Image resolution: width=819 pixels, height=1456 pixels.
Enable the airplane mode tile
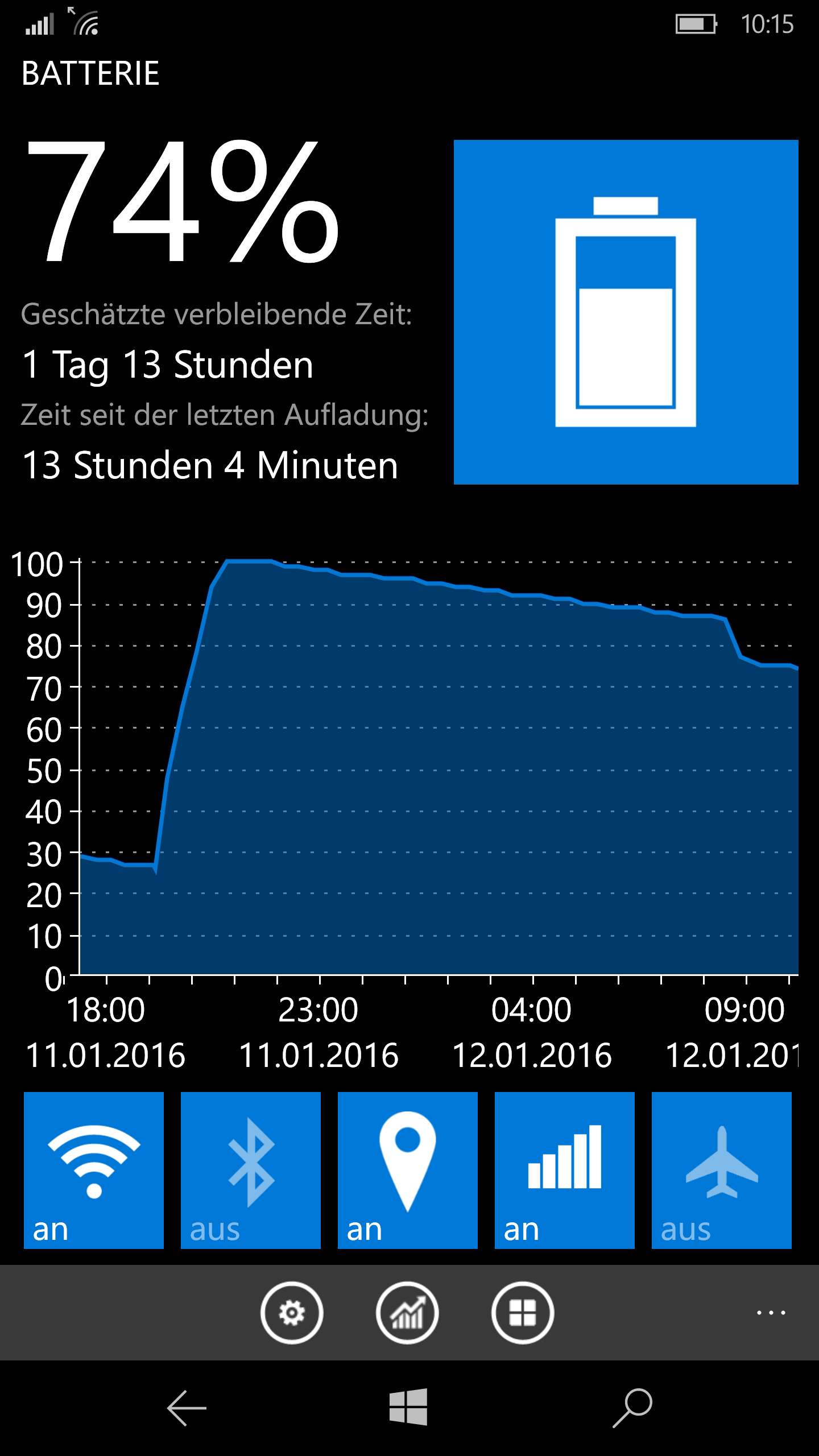click(722, 1170)
